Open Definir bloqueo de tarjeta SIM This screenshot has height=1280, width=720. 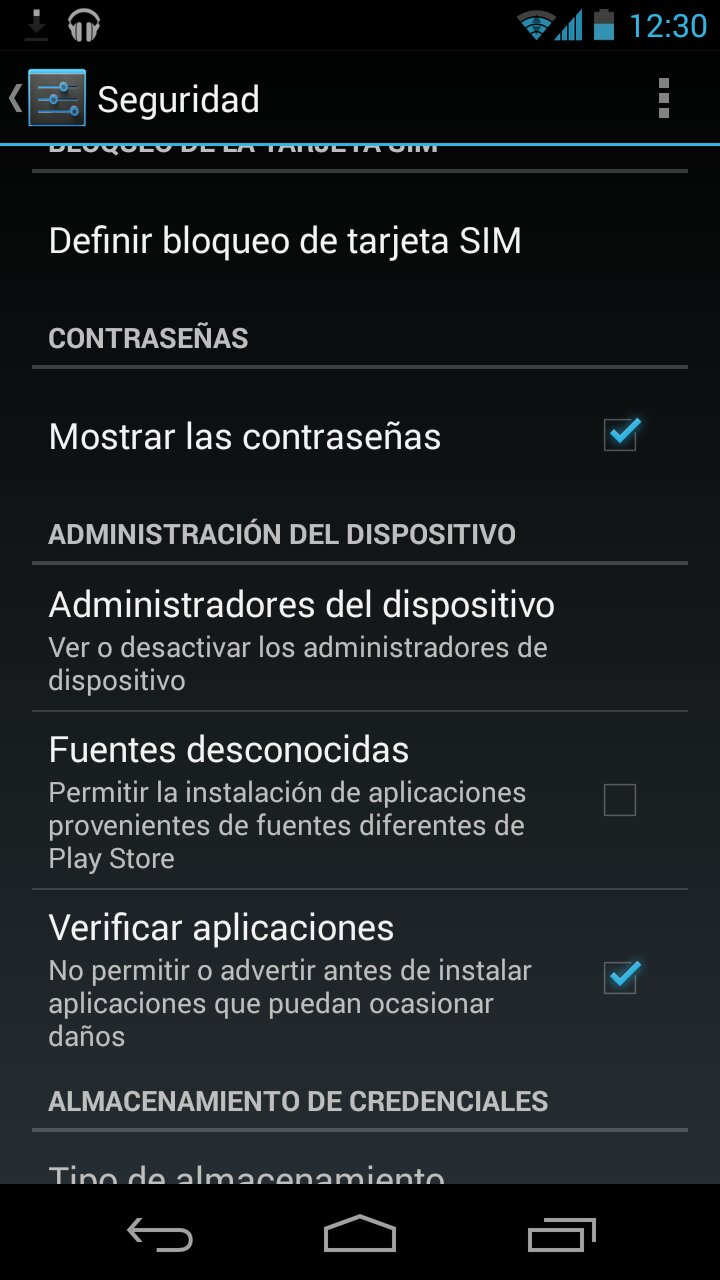click(x=360, y=241)
